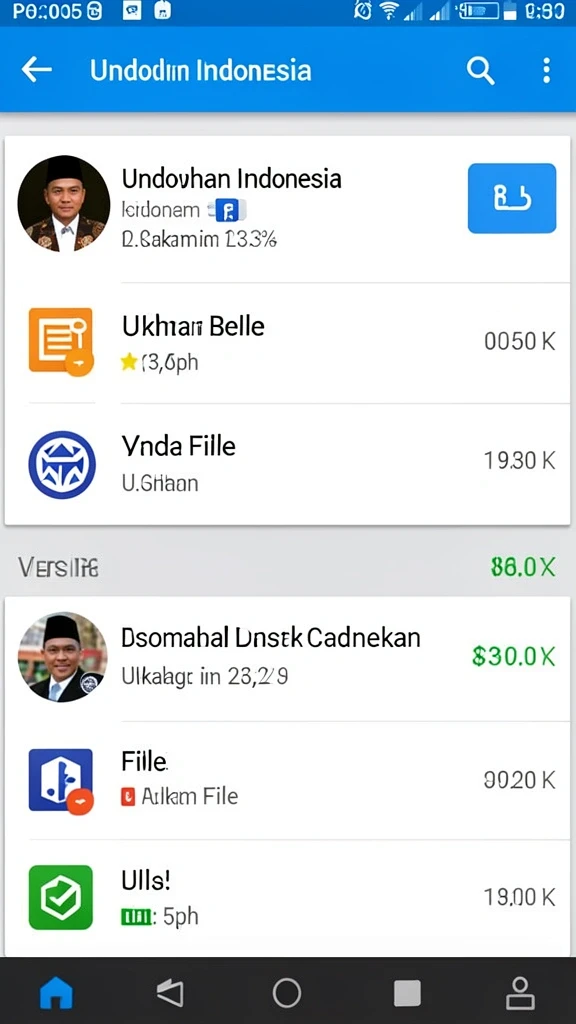This screenshot has height=1024, width=576.
Task: Open the Vnda Fille row
Action: (287, 464)
